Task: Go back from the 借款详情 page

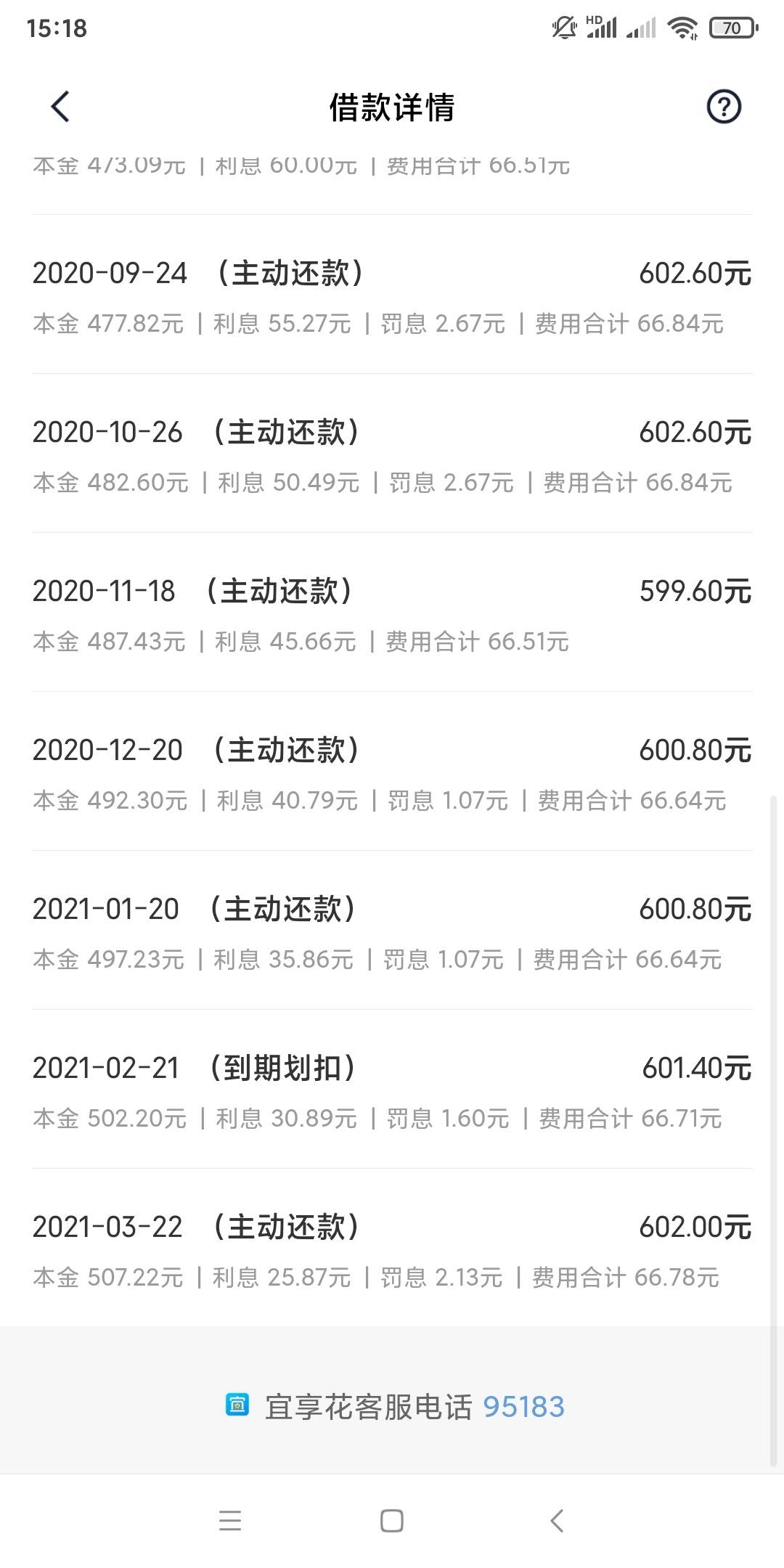Action: pos(60,107)
